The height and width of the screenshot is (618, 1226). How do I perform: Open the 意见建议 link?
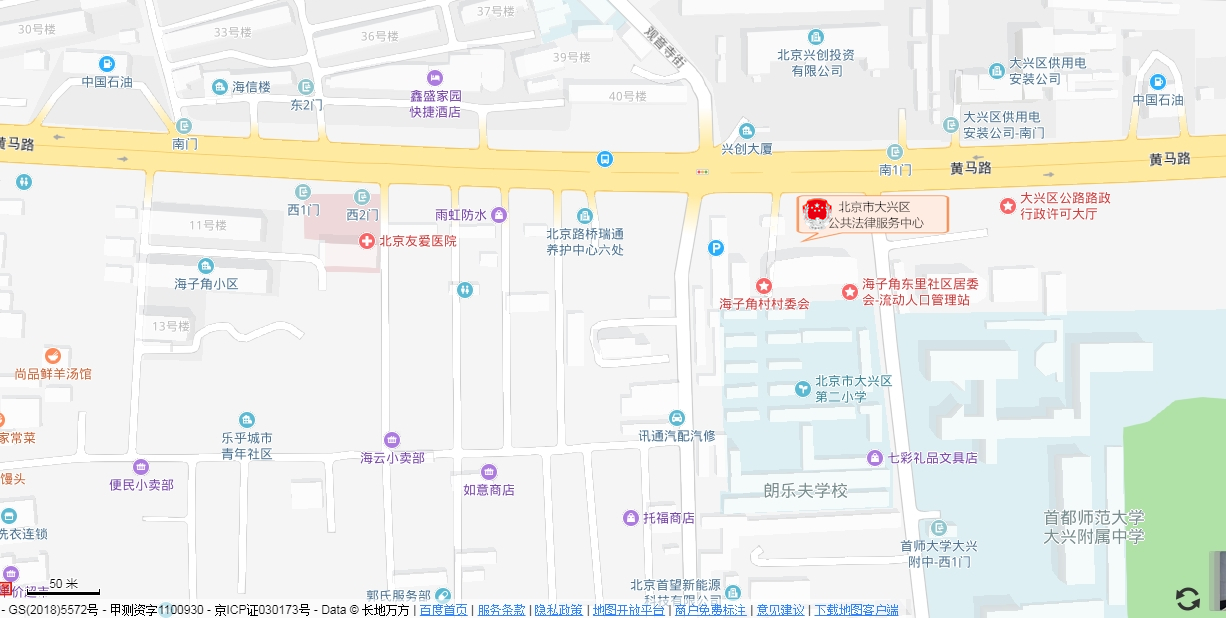(780, 610)
